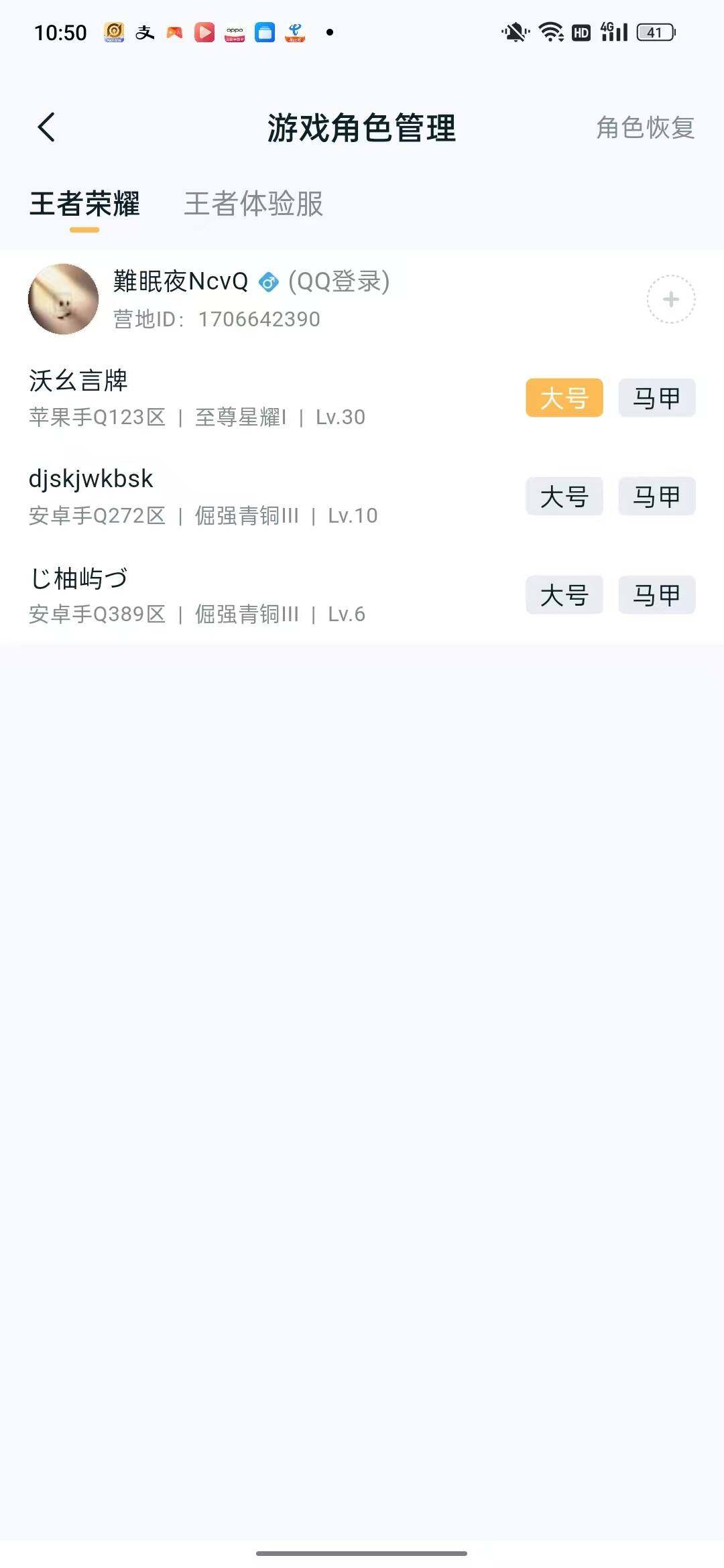
Task: Tap the 马甲 button for 沃幺言牌
Action: click(656, 397)
